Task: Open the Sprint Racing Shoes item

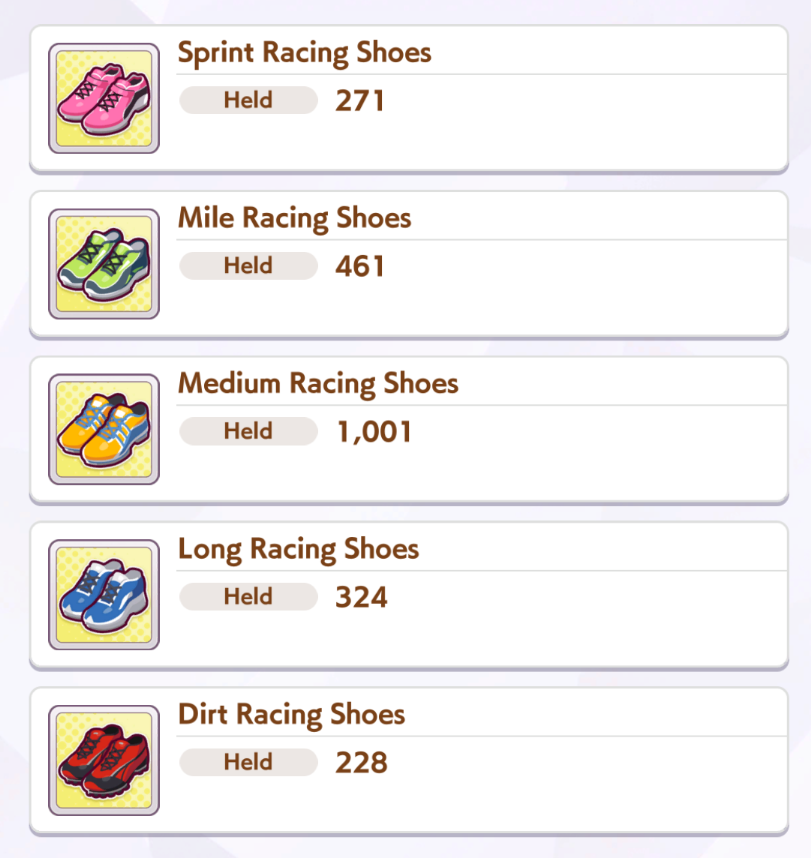Action: coord(408,98)
